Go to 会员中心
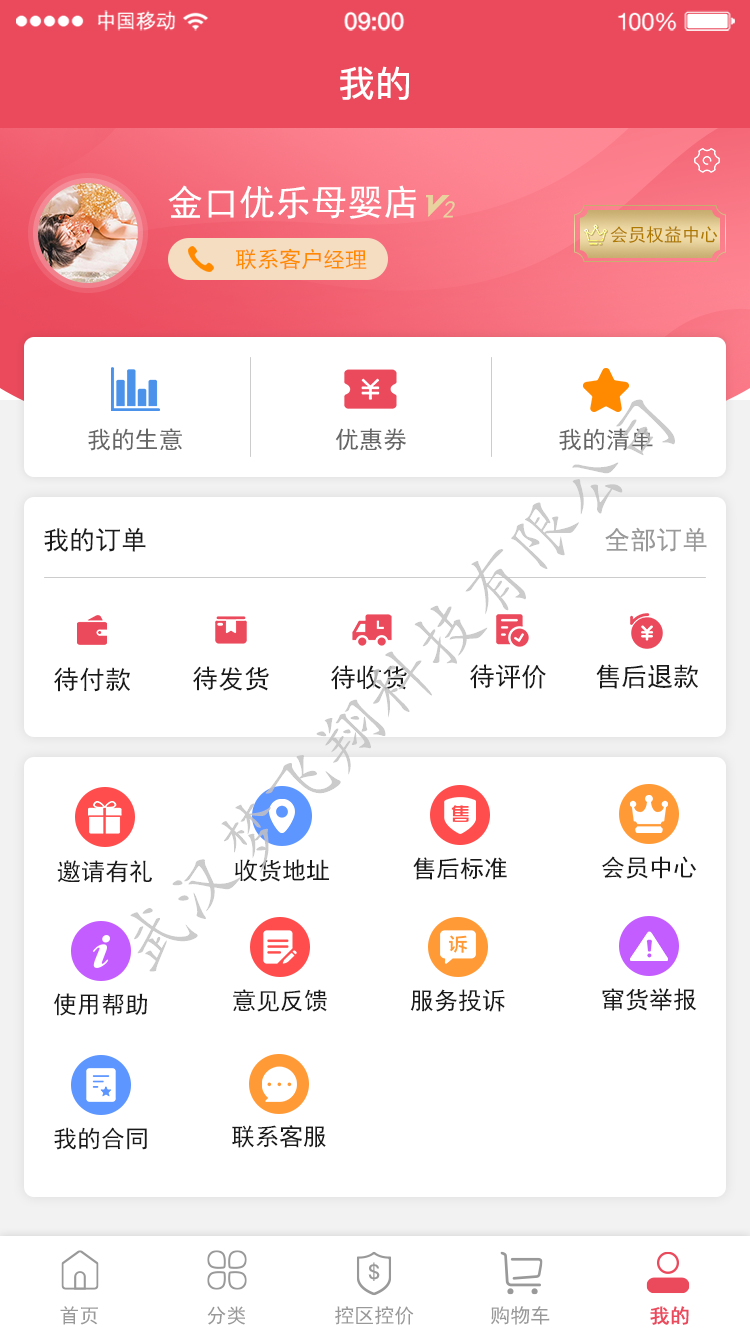This screenshot has width=750, height=1334. click(649, 833)
